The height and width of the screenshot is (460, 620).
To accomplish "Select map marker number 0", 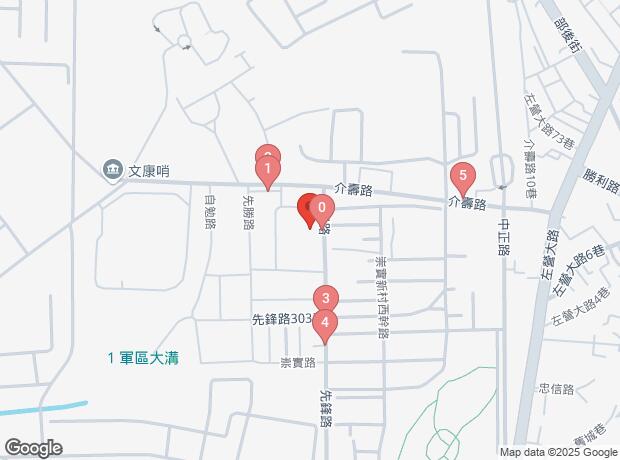I will pyautogui.click(x=322, y=210).
